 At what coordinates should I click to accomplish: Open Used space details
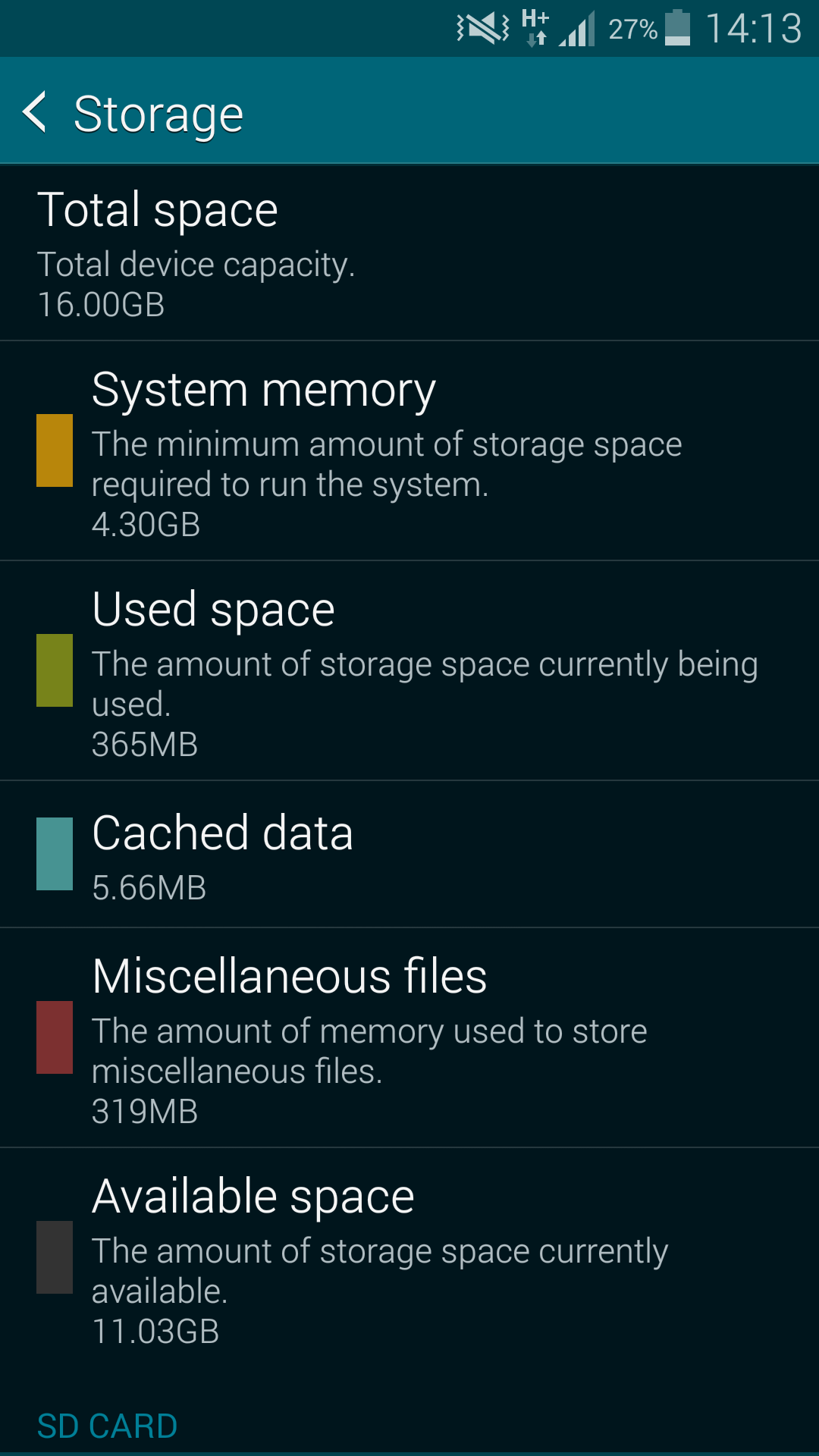pos(409,671)
